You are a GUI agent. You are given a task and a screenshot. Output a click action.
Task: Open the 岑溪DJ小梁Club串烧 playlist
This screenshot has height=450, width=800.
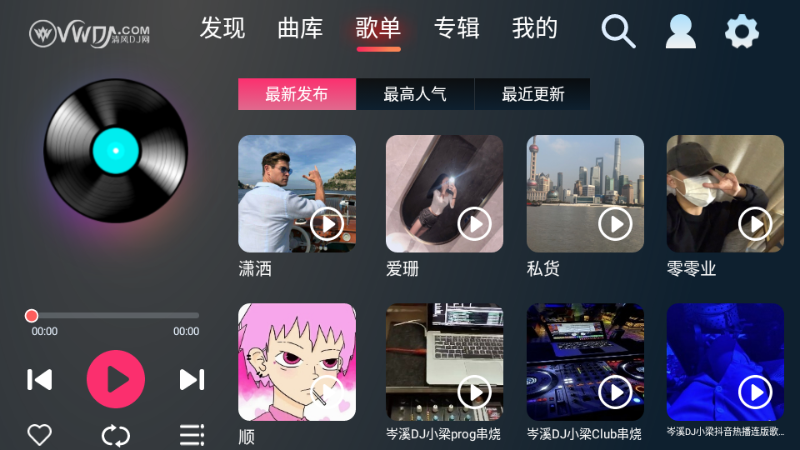585,362
